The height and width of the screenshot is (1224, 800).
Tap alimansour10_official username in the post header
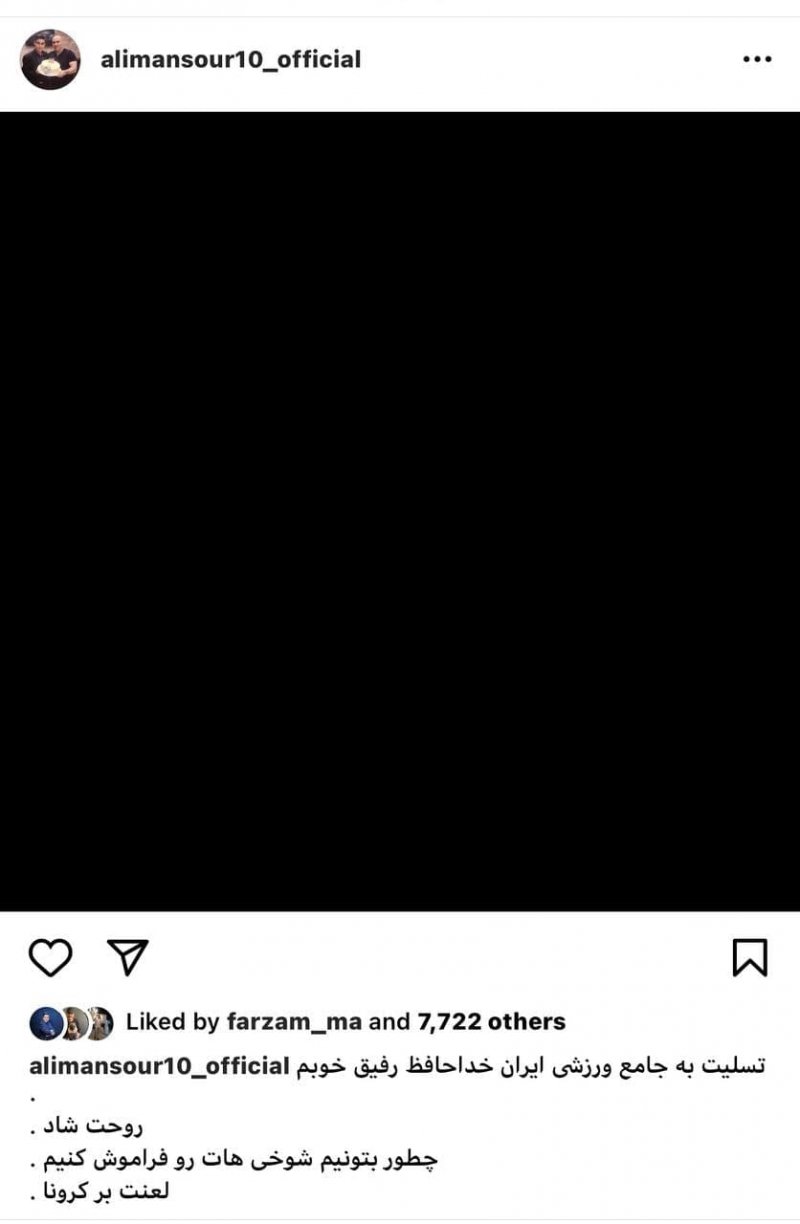pyautogui.click(x=231, y=60)
